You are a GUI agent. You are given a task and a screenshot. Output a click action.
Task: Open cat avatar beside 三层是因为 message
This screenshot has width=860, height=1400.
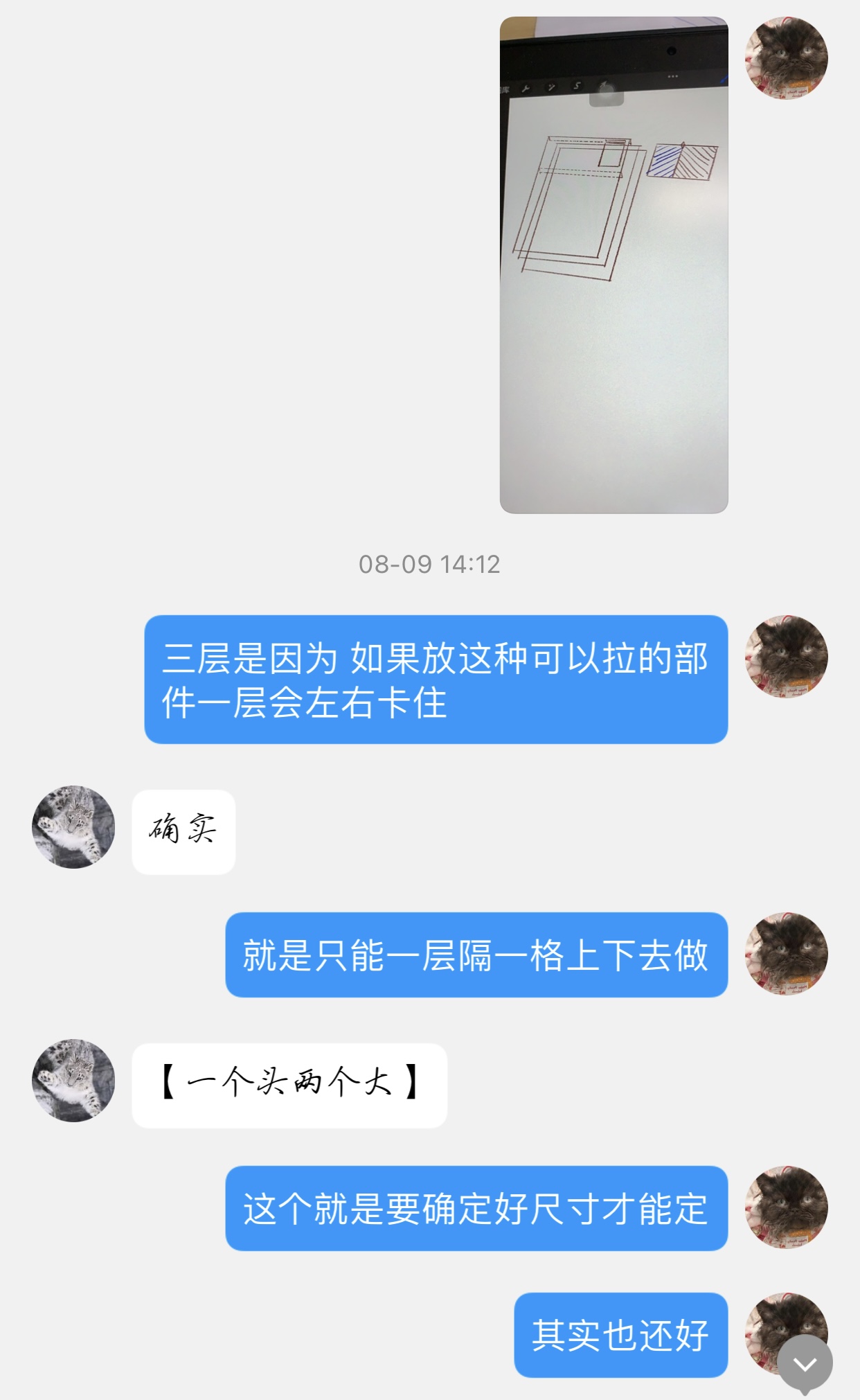pyautogui.click(x=786, y=656)
